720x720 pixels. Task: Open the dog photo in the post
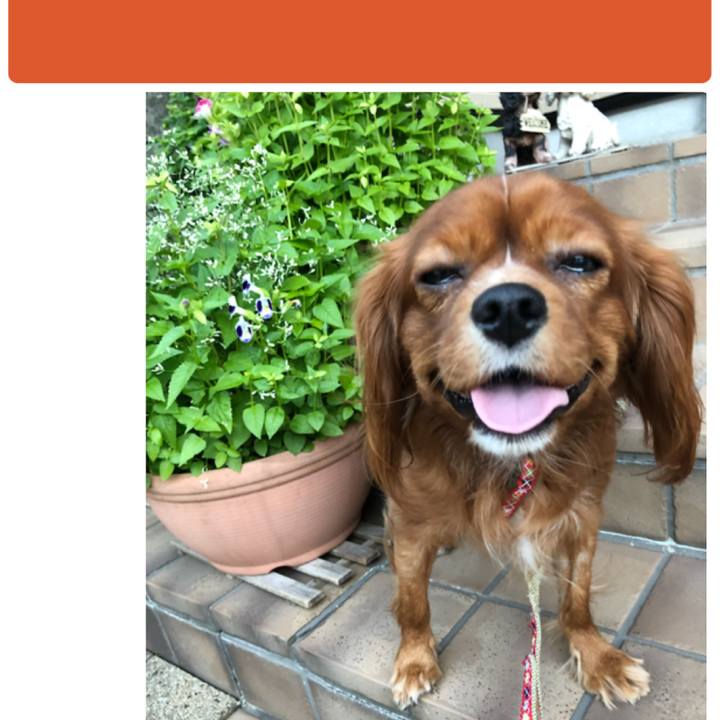coord(425,405)
